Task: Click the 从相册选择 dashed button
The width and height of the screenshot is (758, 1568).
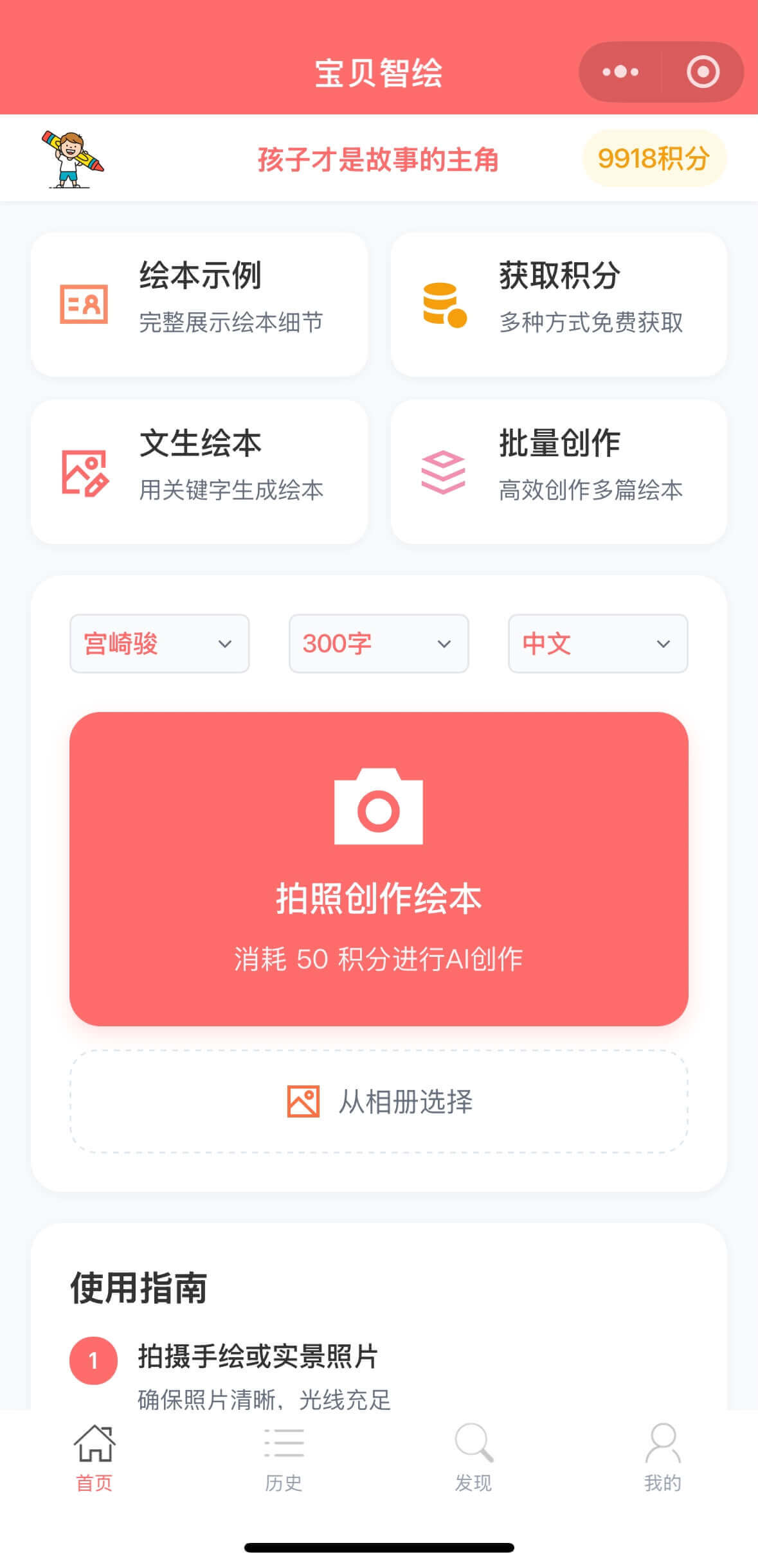Action: pos(379,1102)
